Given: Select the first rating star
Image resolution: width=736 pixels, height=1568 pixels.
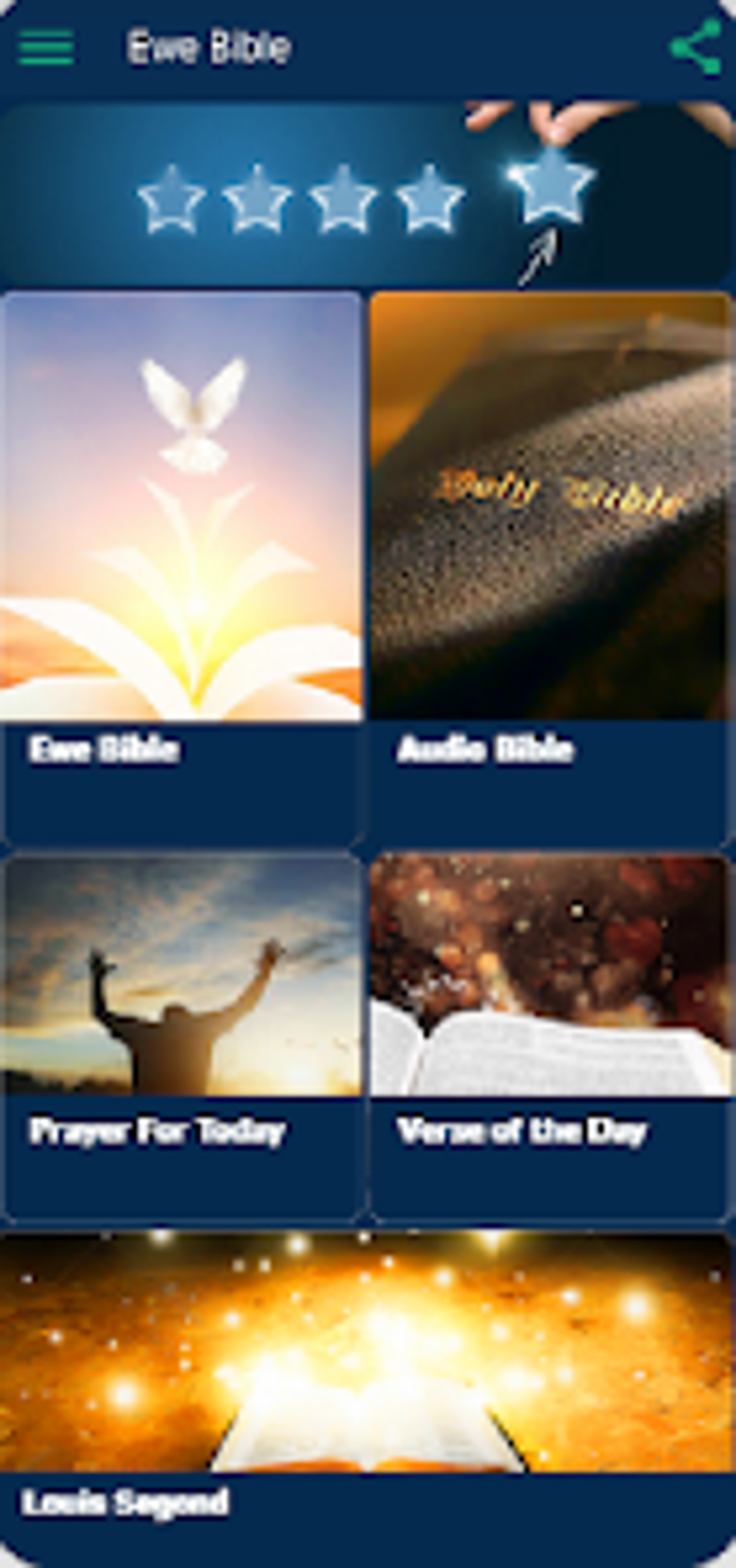Looking at the screenshot, I should (x=172, y=196).
